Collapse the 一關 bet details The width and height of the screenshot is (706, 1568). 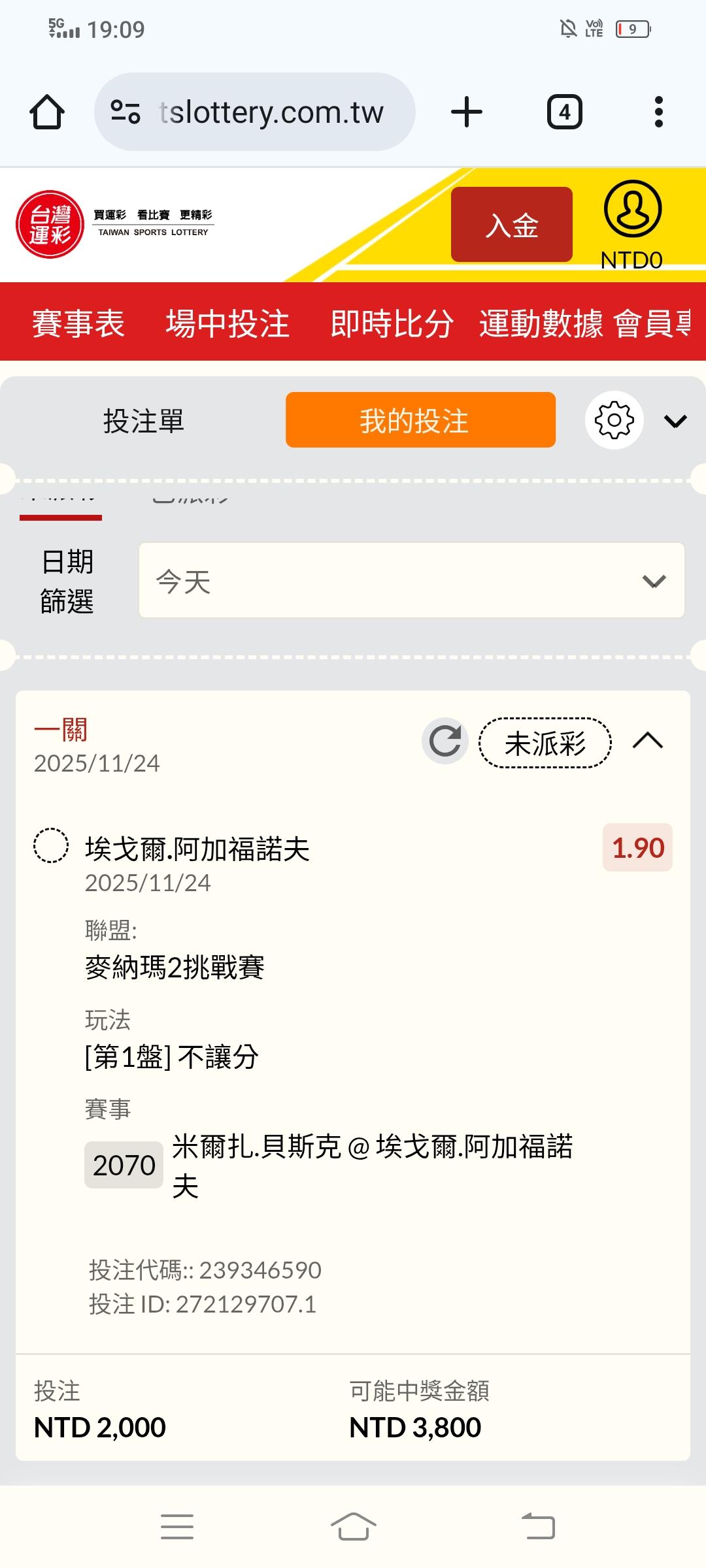647,741
